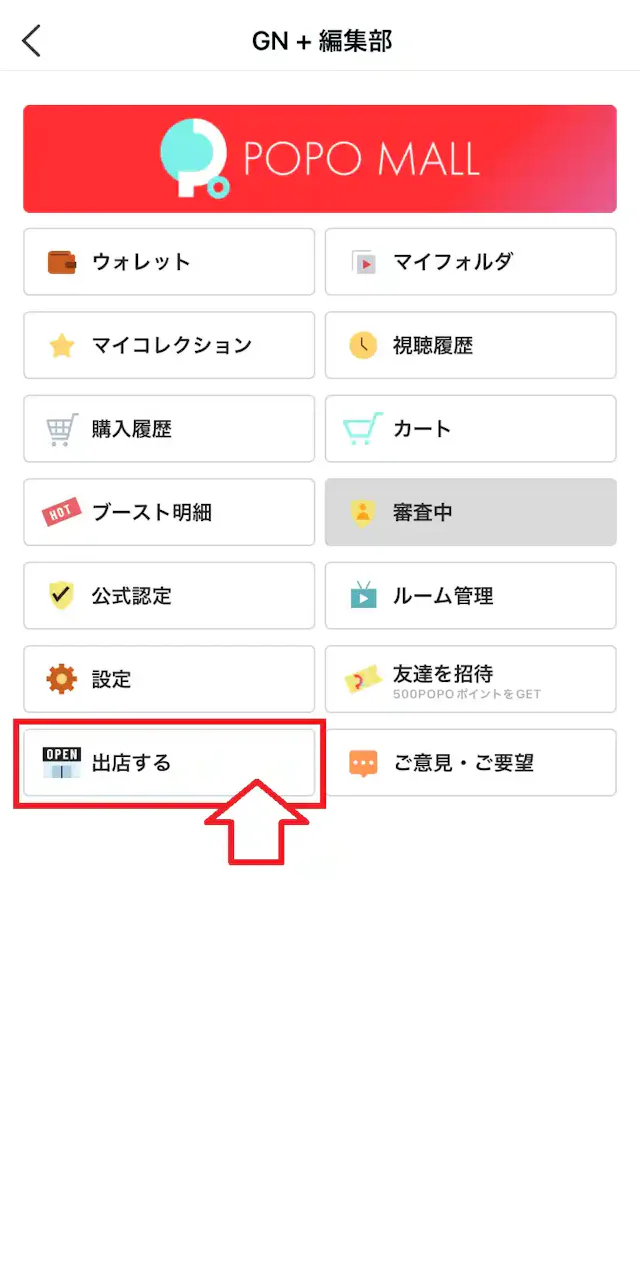640x1275 pixels.
Task: Open the カート shopping cart
Action: coord(470,429)
